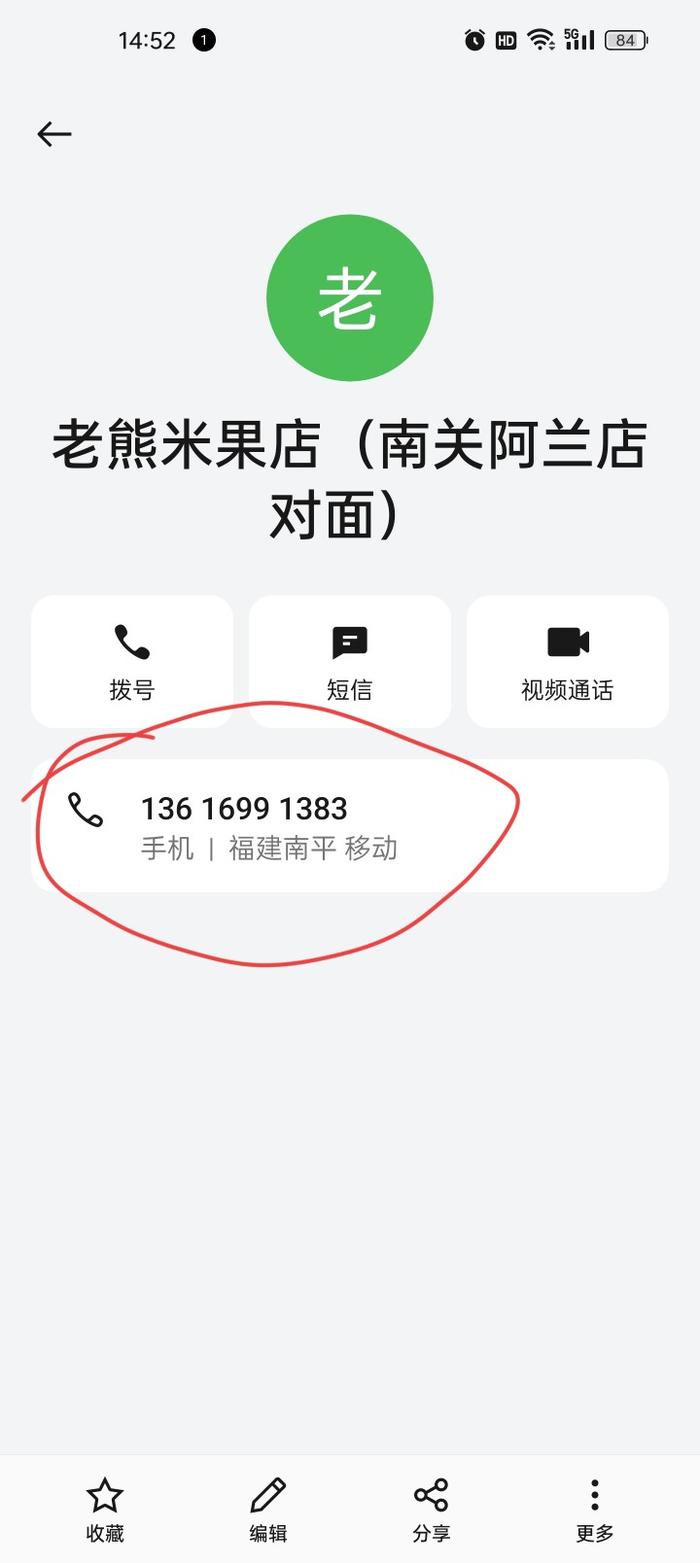
Task: Tap phone number 136 1699 1383 row
Action: point(349,826)
